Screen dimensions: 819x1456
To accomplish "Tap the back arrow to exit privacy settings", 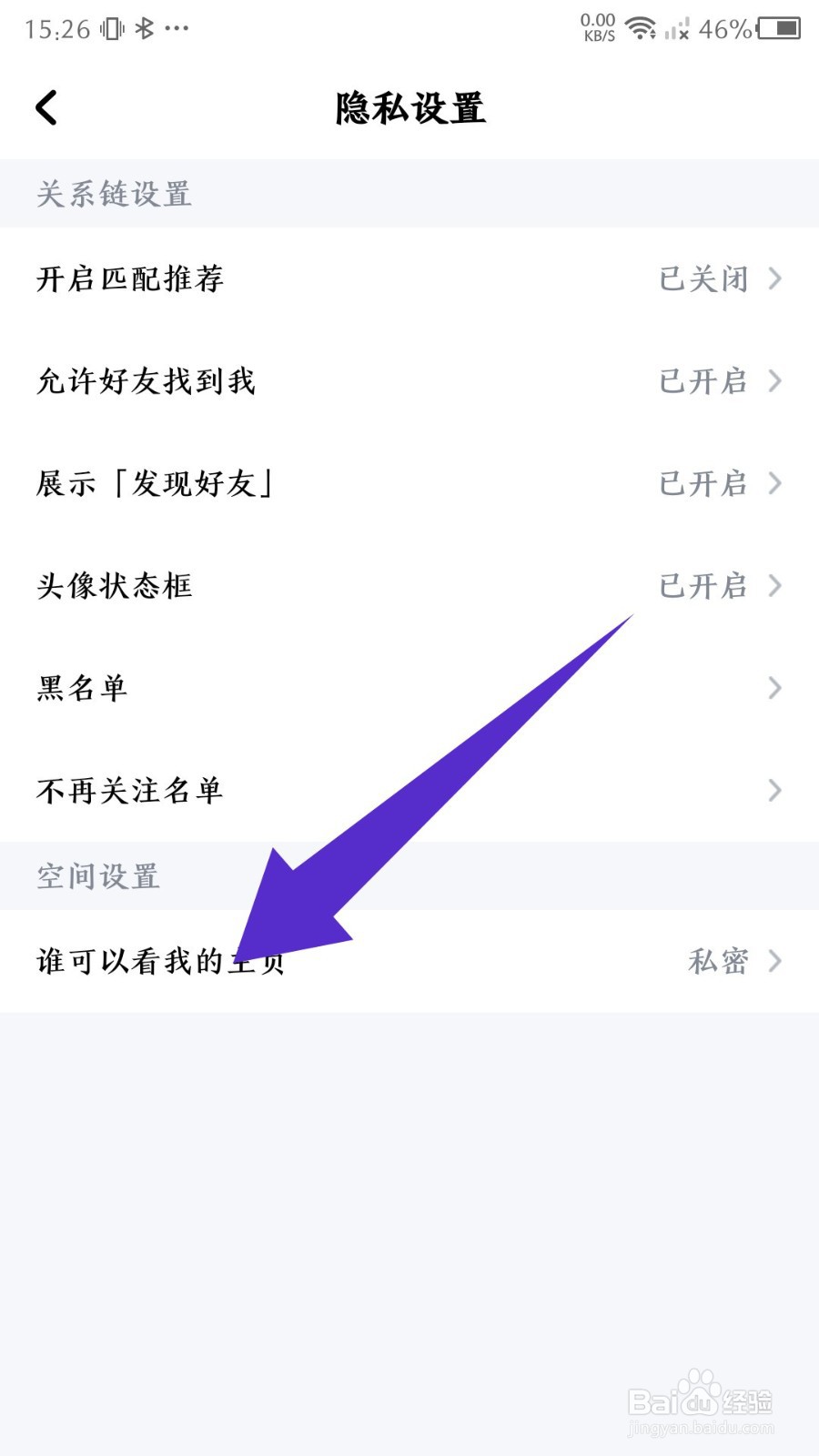I will 45,106.
